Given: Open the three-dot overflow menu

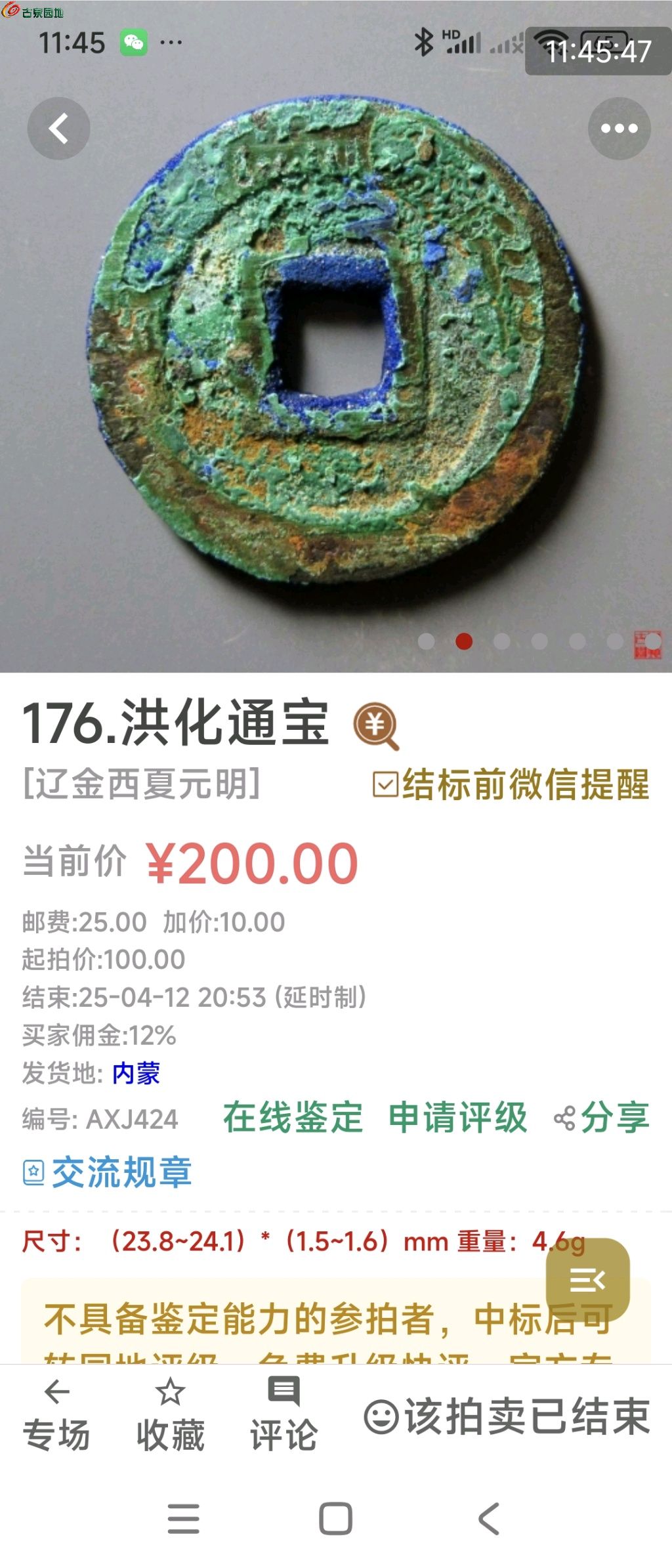Looking at the screenshot, I should click(x=619, y=129).
